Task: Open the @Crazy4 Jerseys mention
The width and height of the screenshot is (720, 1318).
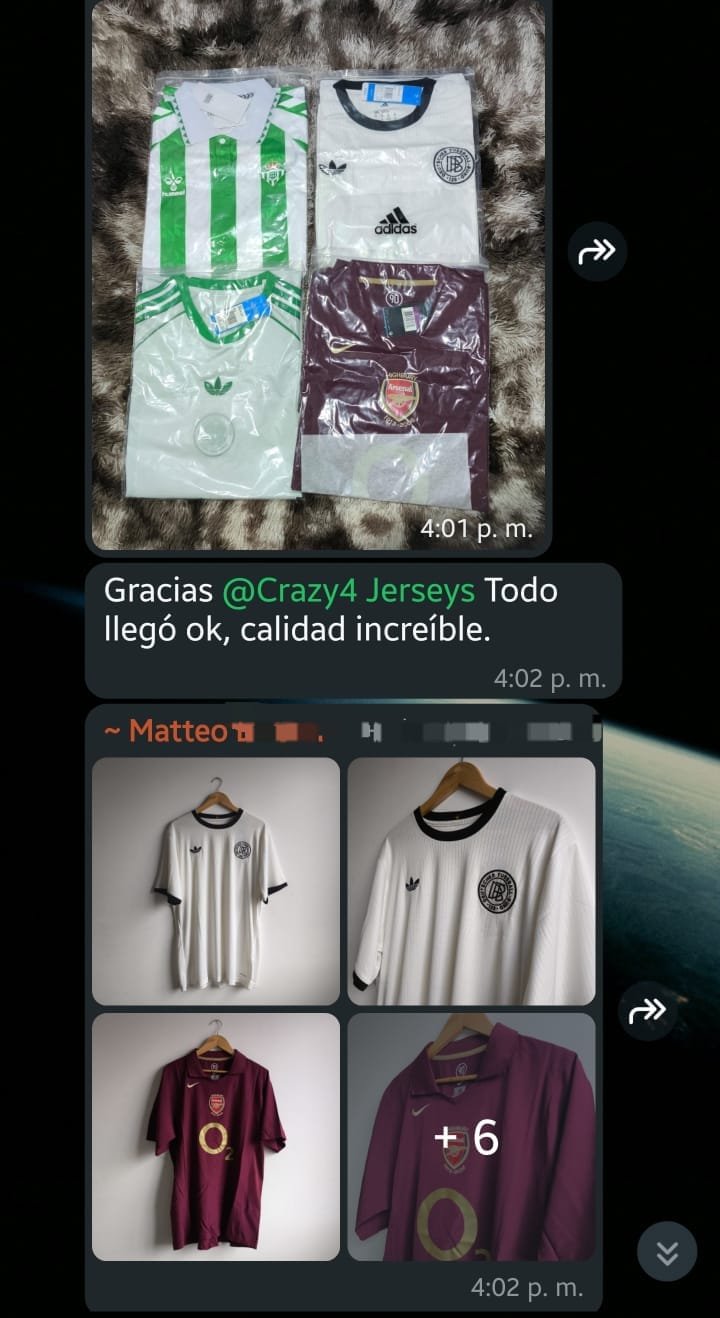Action: 347,591
